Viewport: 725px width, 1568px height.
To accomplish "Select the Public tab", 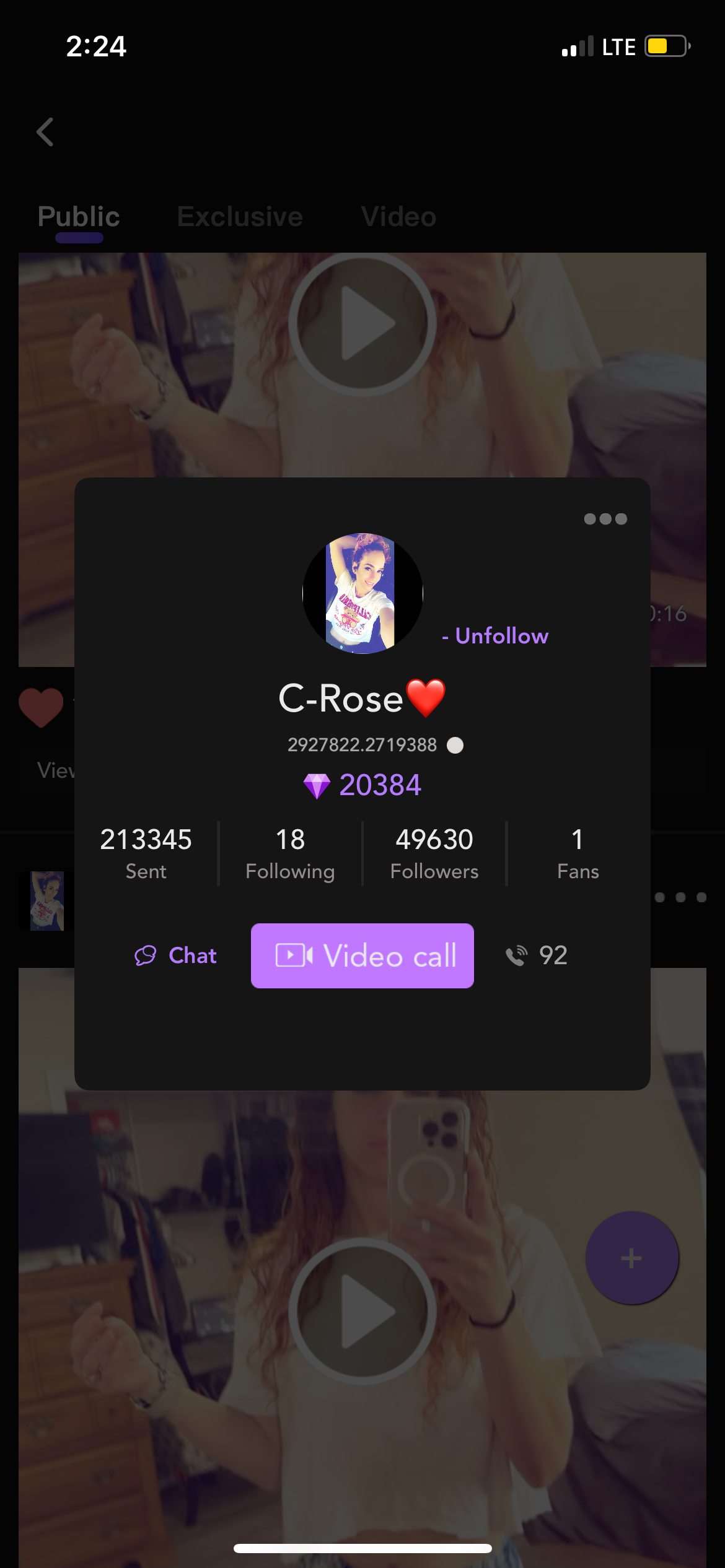I will coord(79,217).
